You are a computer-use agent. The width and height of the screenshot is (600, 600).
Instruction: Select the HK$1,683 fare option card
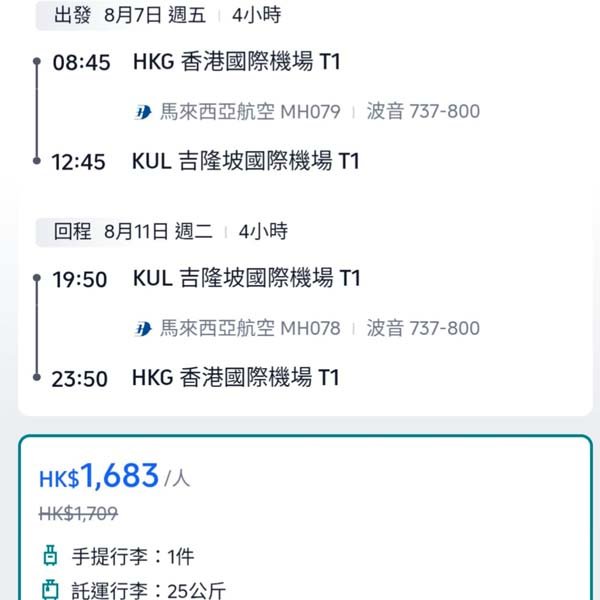point(305,518)
